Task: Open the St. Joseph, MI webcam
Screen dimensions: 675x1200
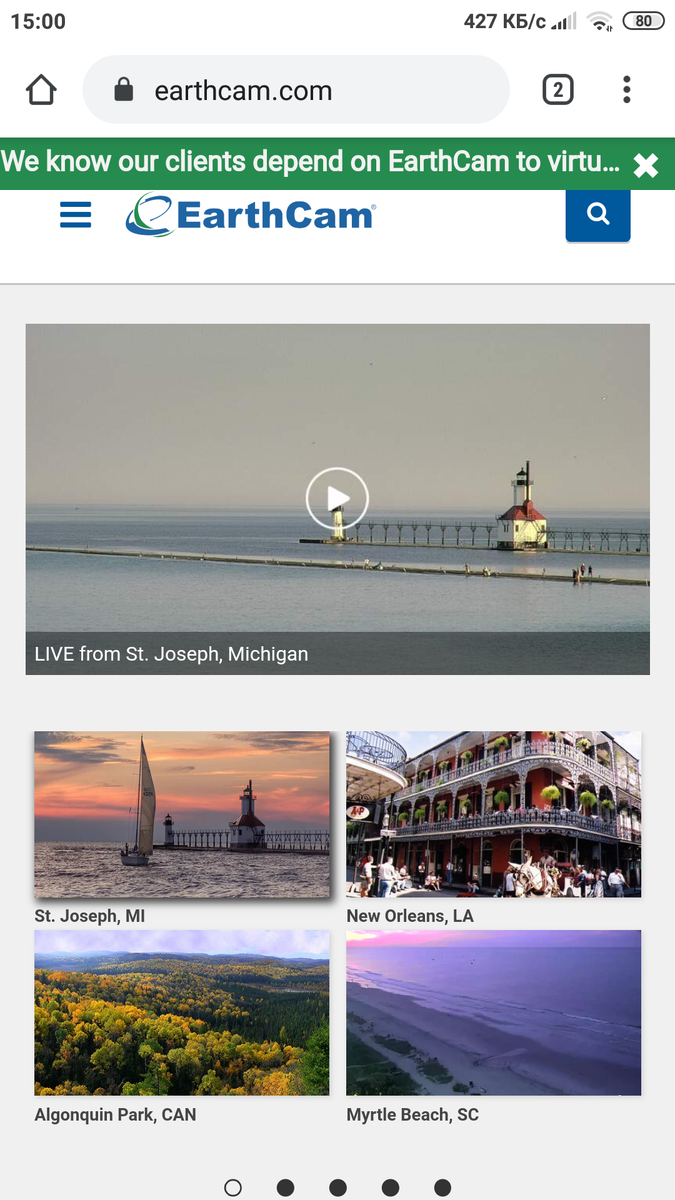Action: point(182,814)
